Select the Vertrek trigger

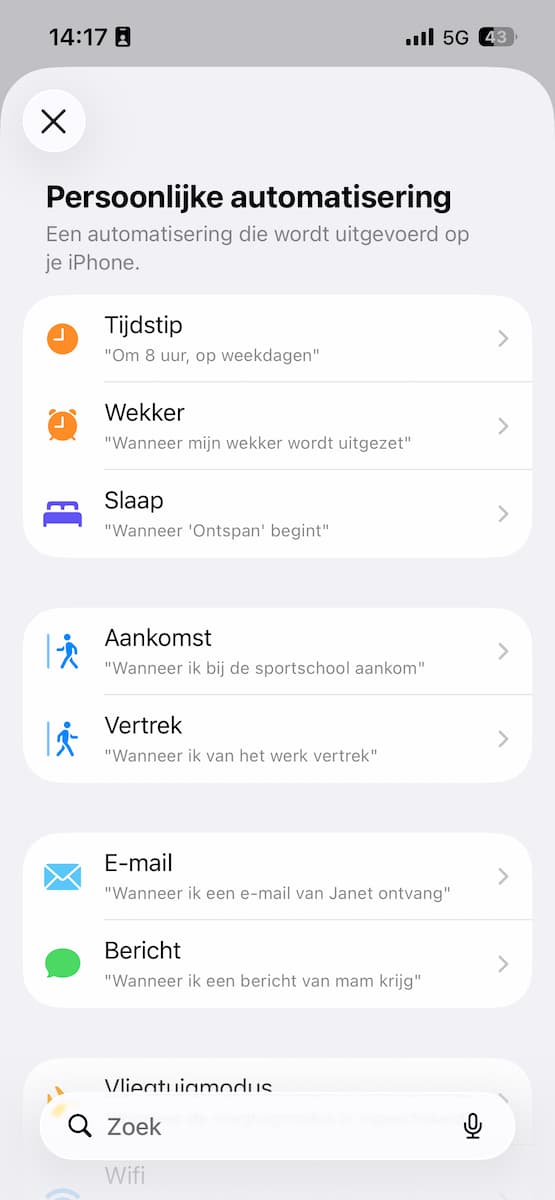click(x=277, y=739)
